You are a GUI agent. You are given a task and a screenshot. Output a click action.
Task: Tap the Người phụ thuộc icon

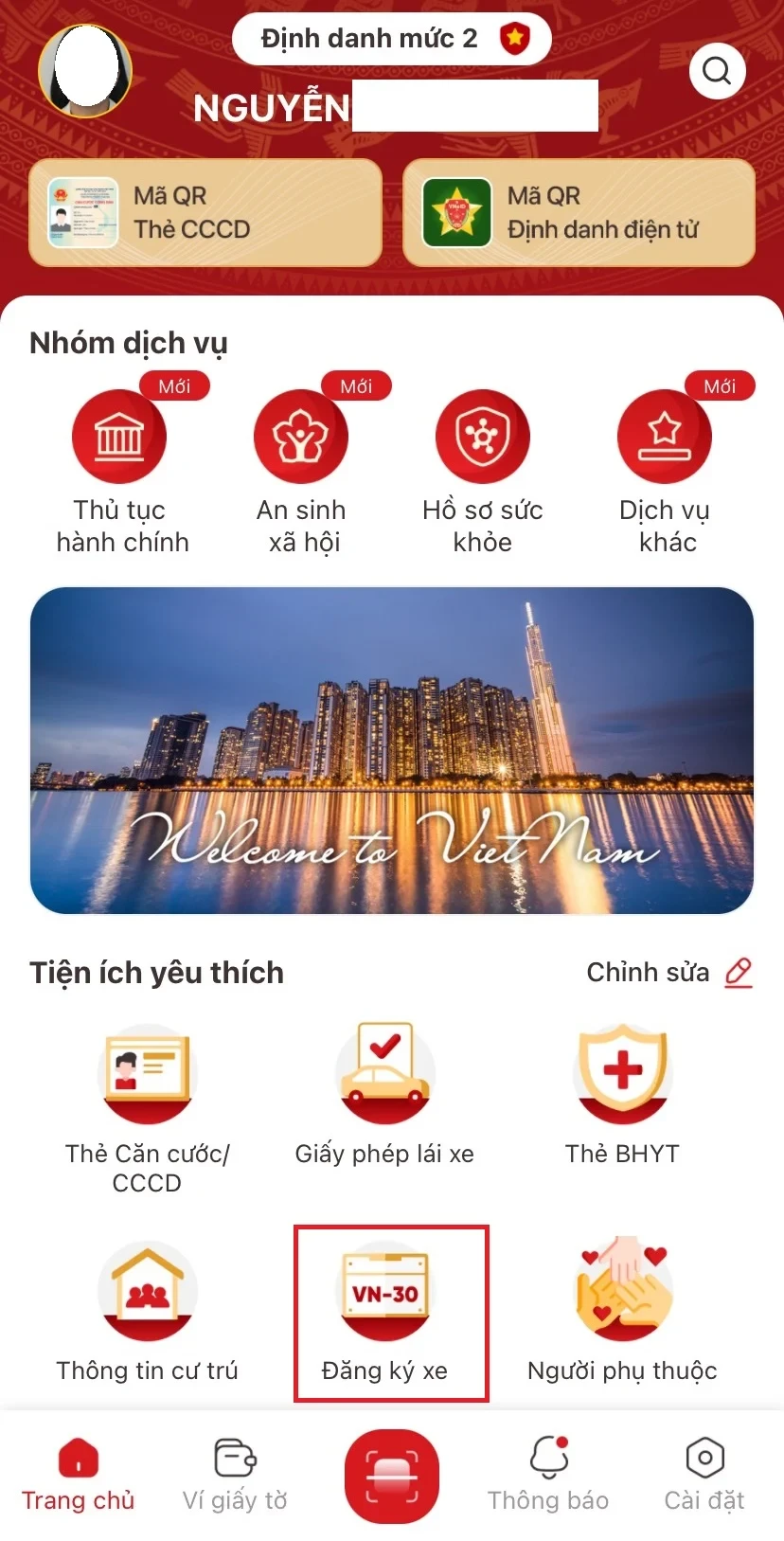coord(622,1290)
